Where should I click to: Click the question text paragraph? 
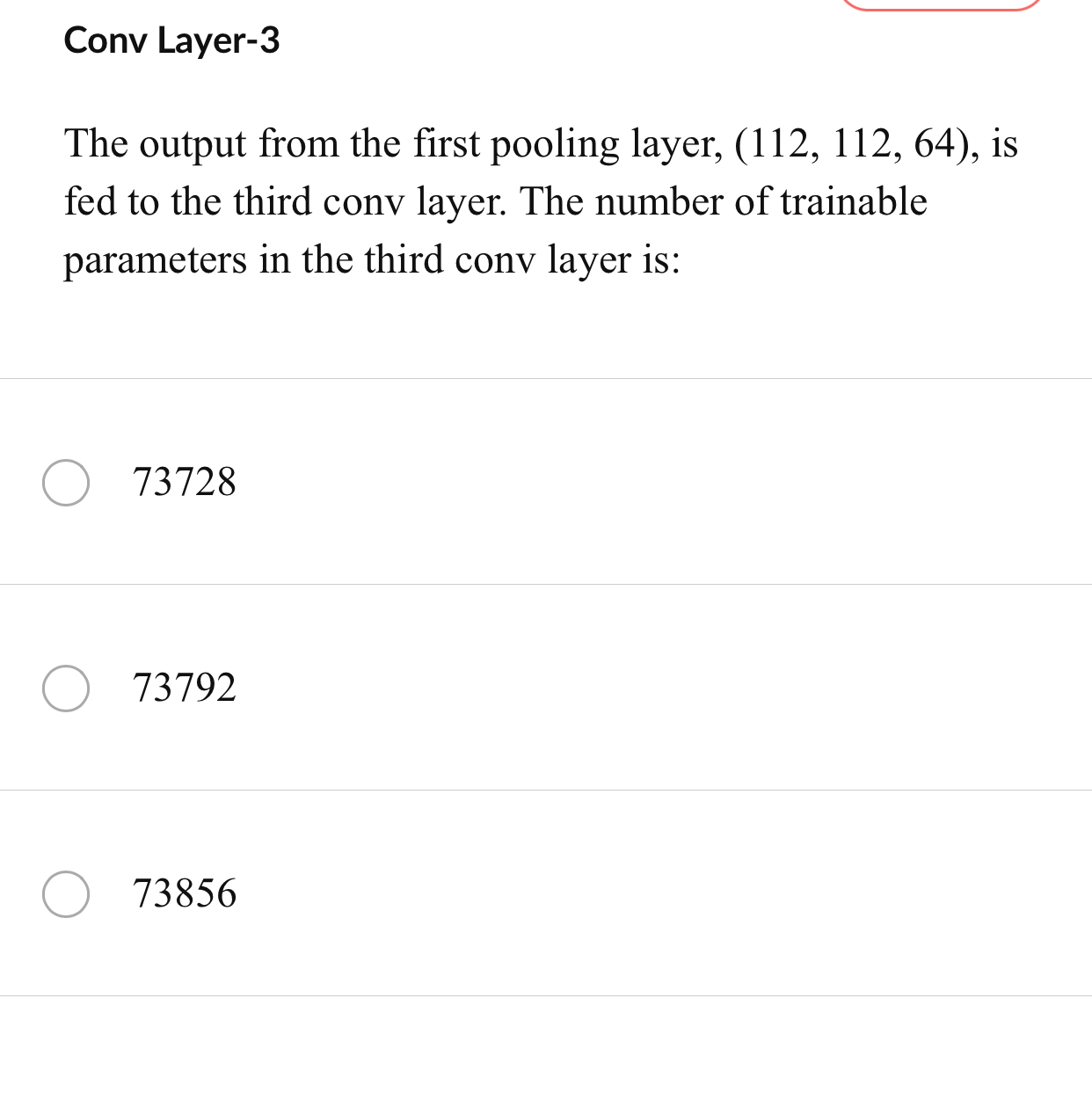pos(540,200)
